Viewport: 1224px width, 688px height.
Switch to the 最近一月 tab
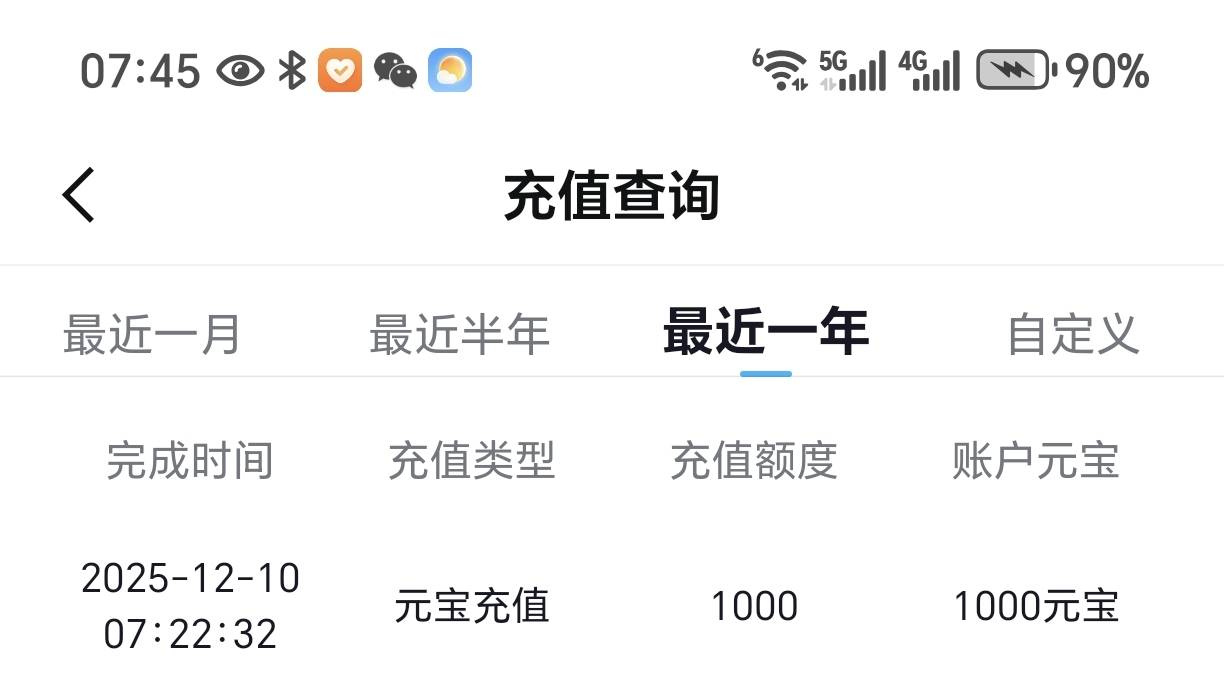click(x=152, y=334)
